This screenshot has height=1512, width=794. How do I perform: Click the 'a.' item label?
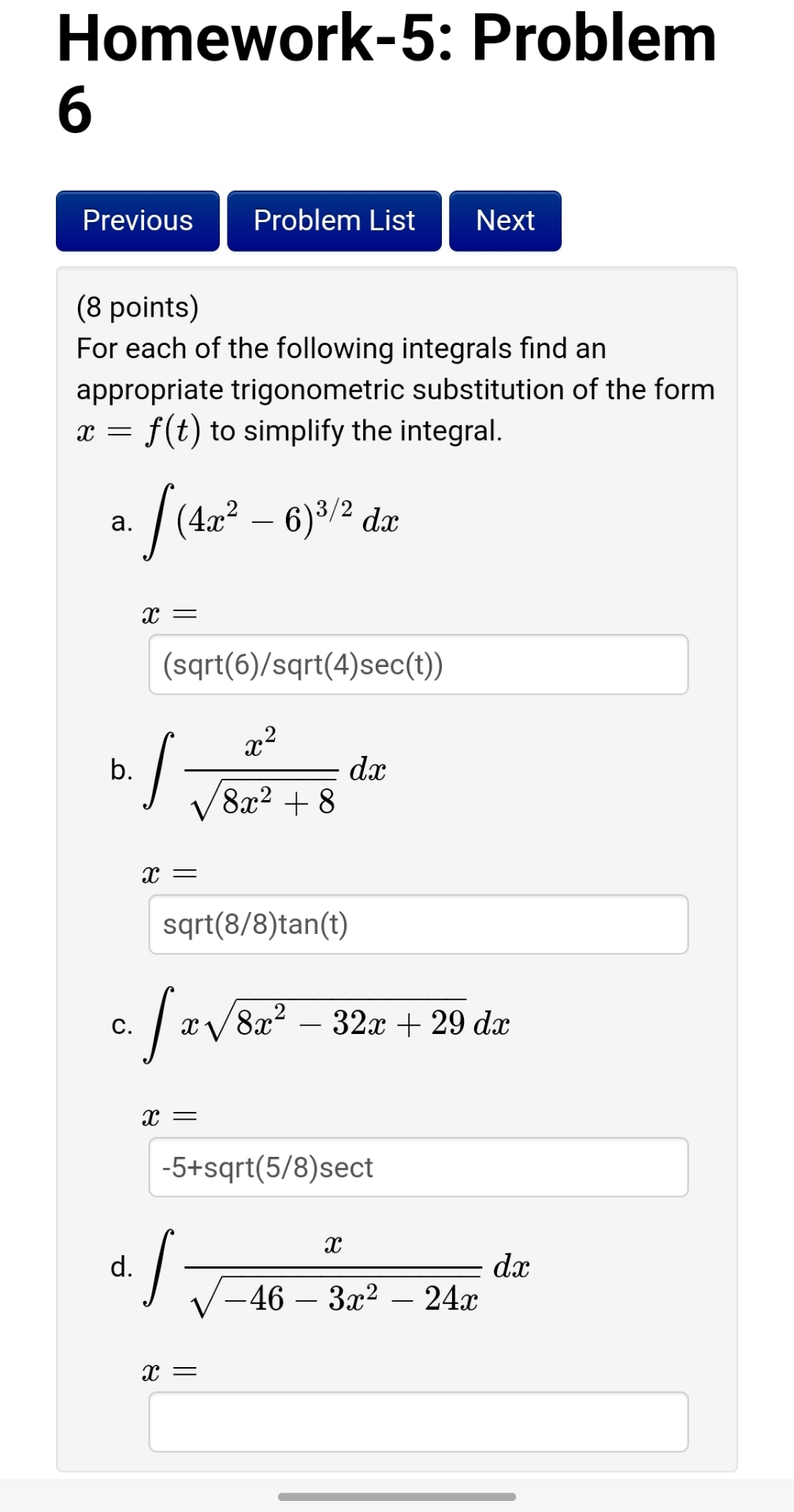coord(120,521)
